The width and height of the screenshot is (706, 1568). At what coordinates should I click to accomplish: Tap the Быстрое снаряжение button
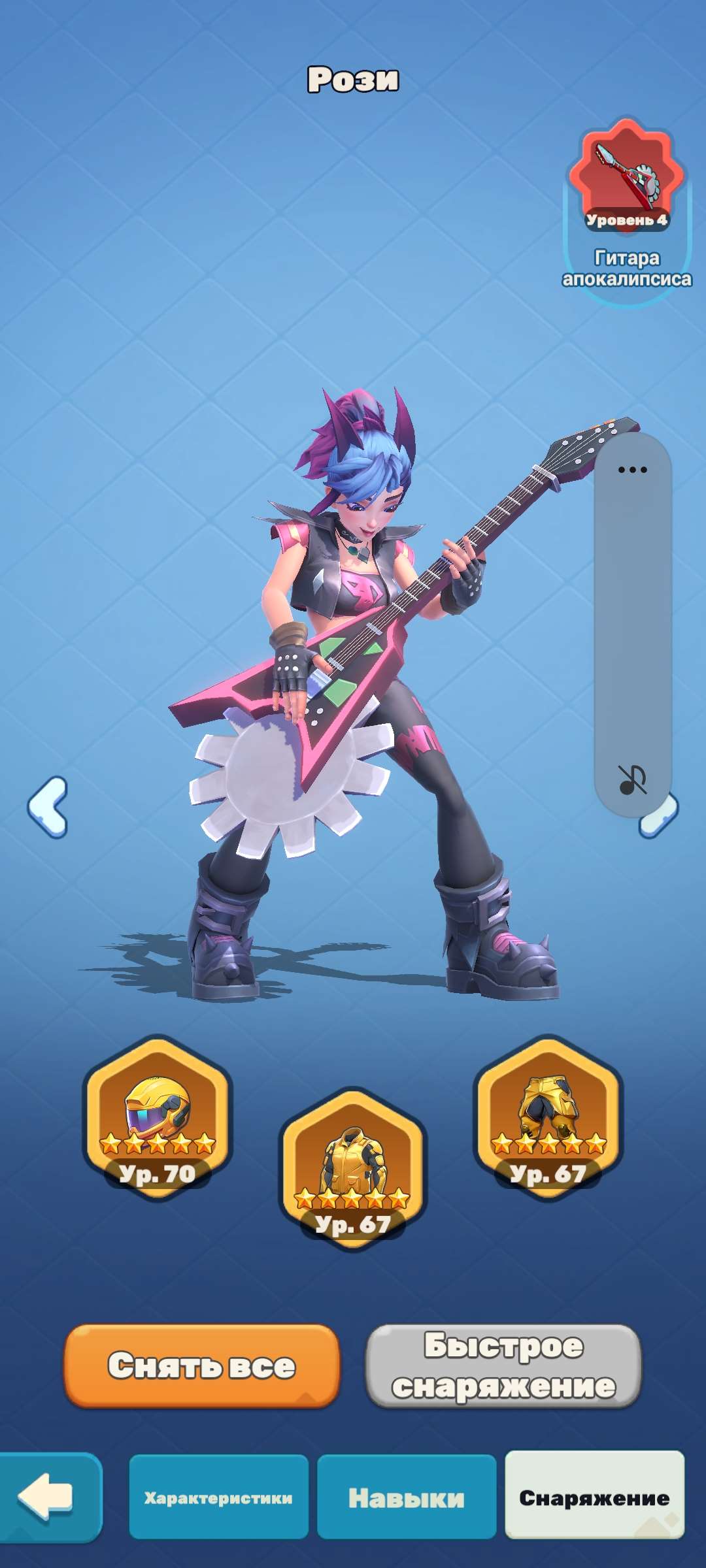coord(503,1365)
